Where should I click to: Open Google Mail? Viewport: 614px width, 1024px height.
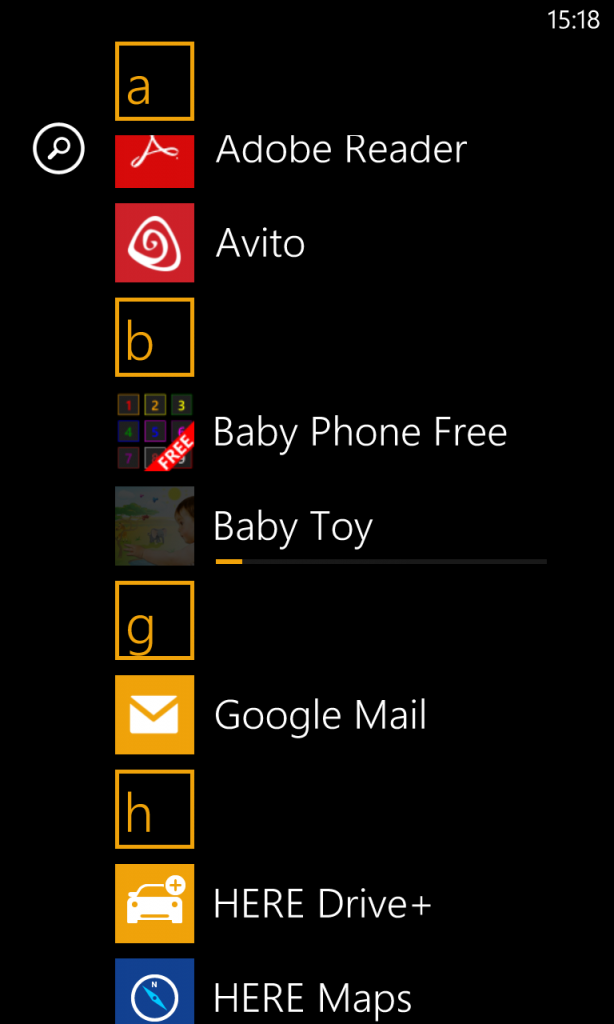pos(320,716)
